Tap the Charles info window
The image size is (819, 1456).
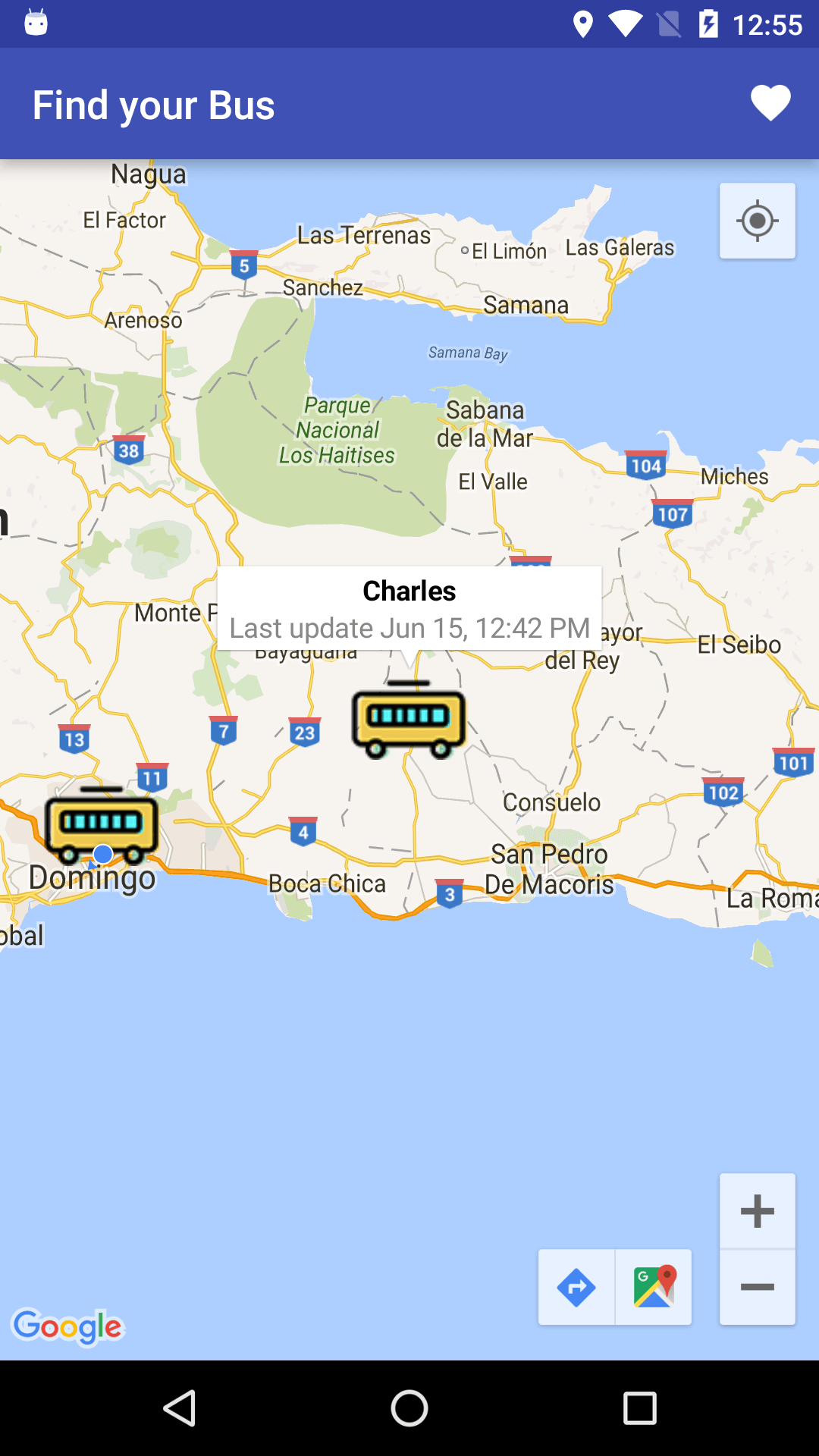tap(409, 609)
